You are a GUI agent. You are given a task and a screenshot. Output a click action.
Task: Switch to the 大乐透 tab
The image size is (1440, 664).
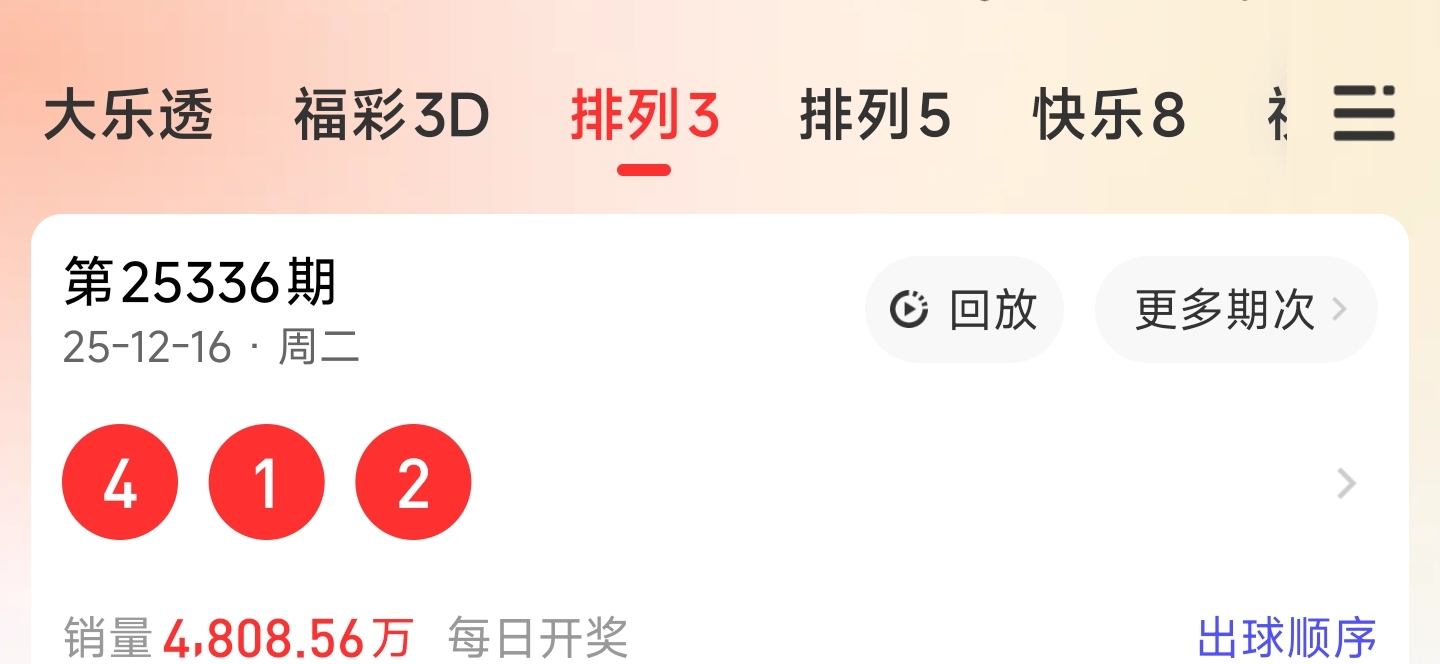click(x=129, y=115)
